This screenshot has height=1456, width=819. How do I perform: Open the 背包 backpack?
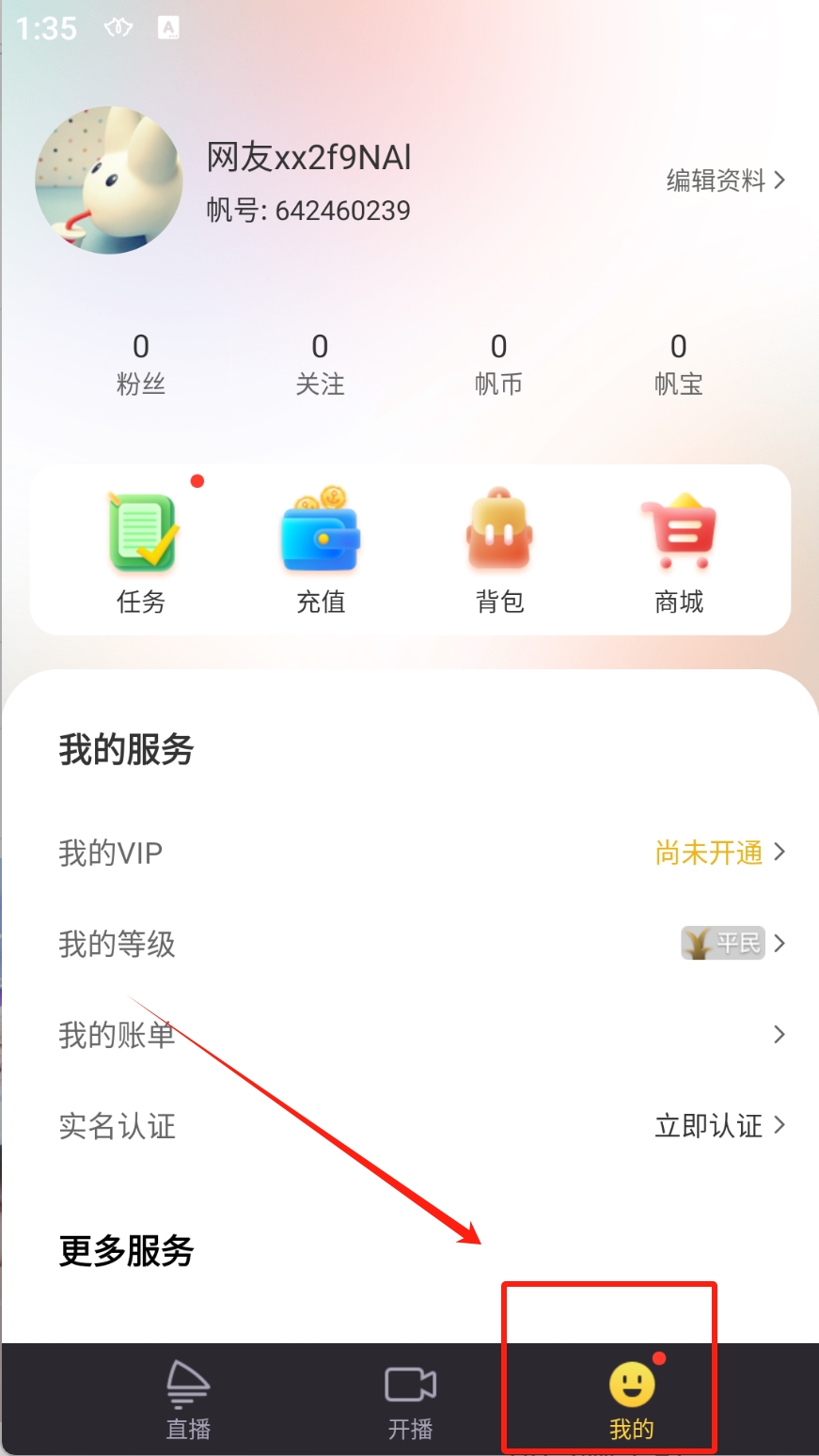(499, 552)
